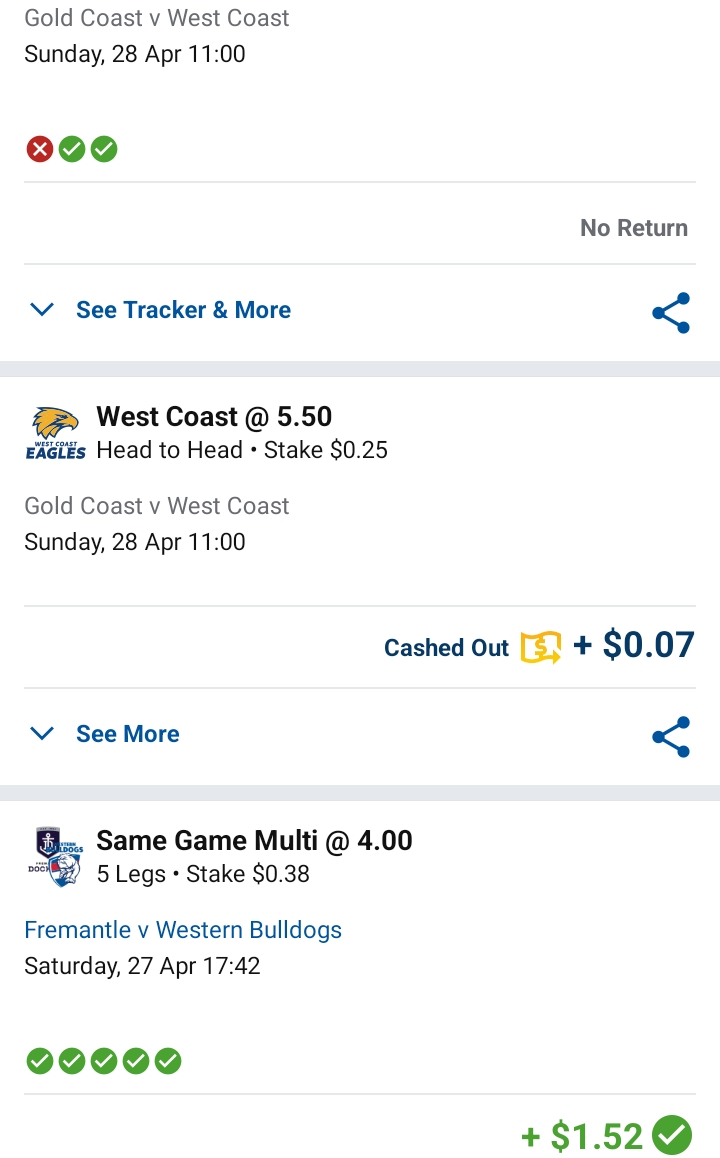Screen dimensions: 720x1158
Task: Open the Same Game Multi @ 4.00 bet
Action: click(x=254, y=840)
